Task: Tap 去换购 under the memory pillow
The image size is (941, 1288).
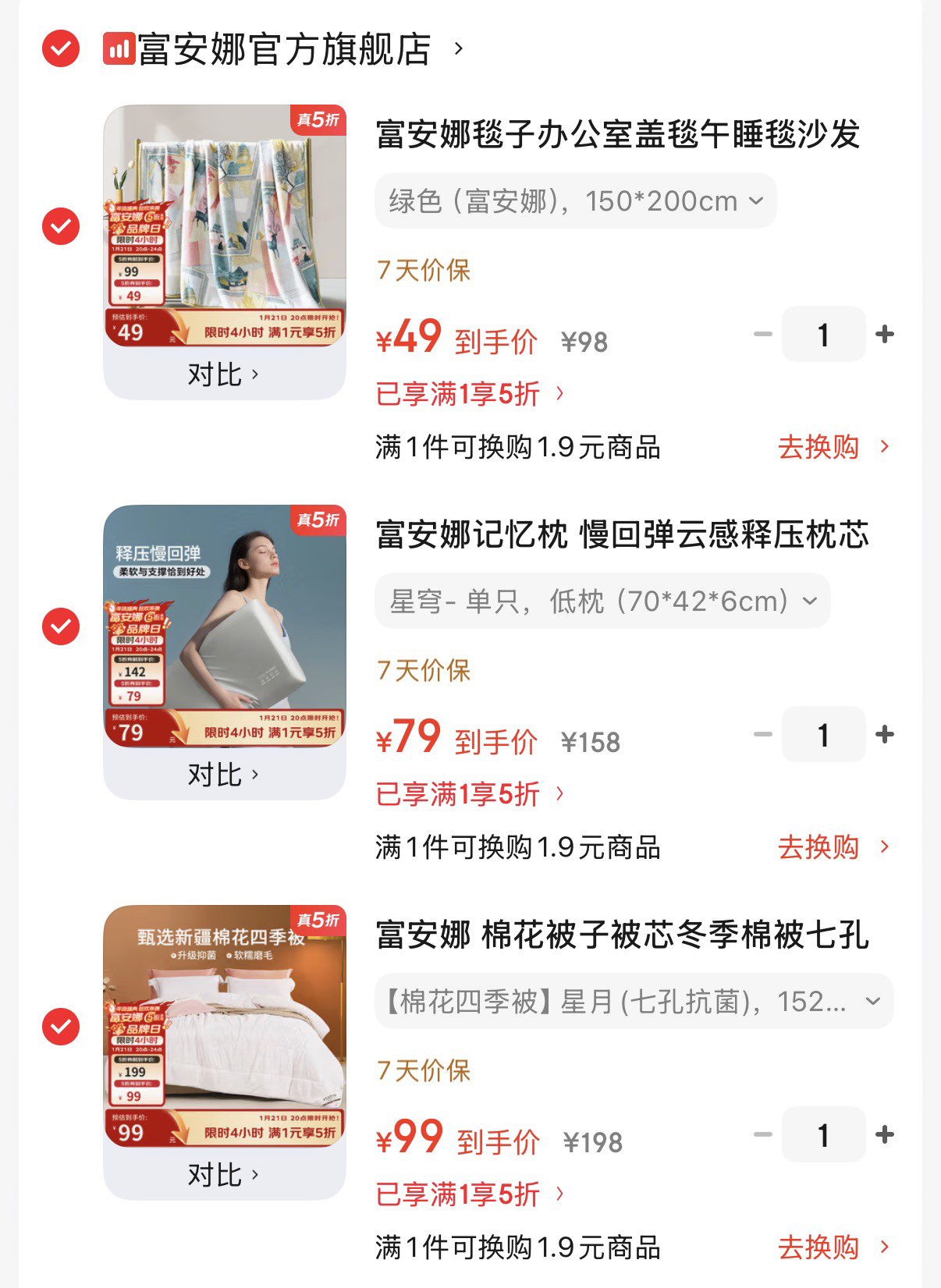Action: coord(833,847)
